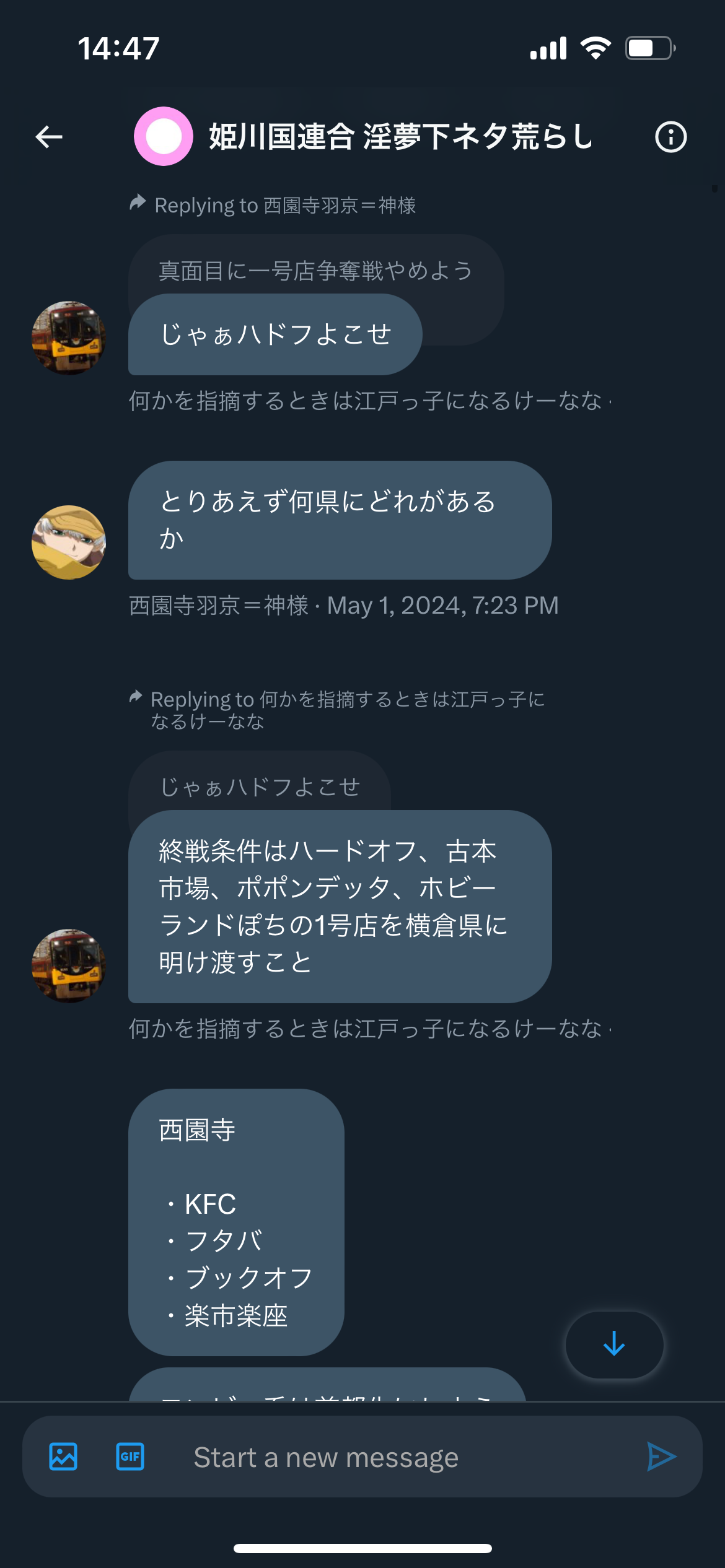Open the train avatar beside じゃぁハドフよこせ

click(x=69, y=338)
